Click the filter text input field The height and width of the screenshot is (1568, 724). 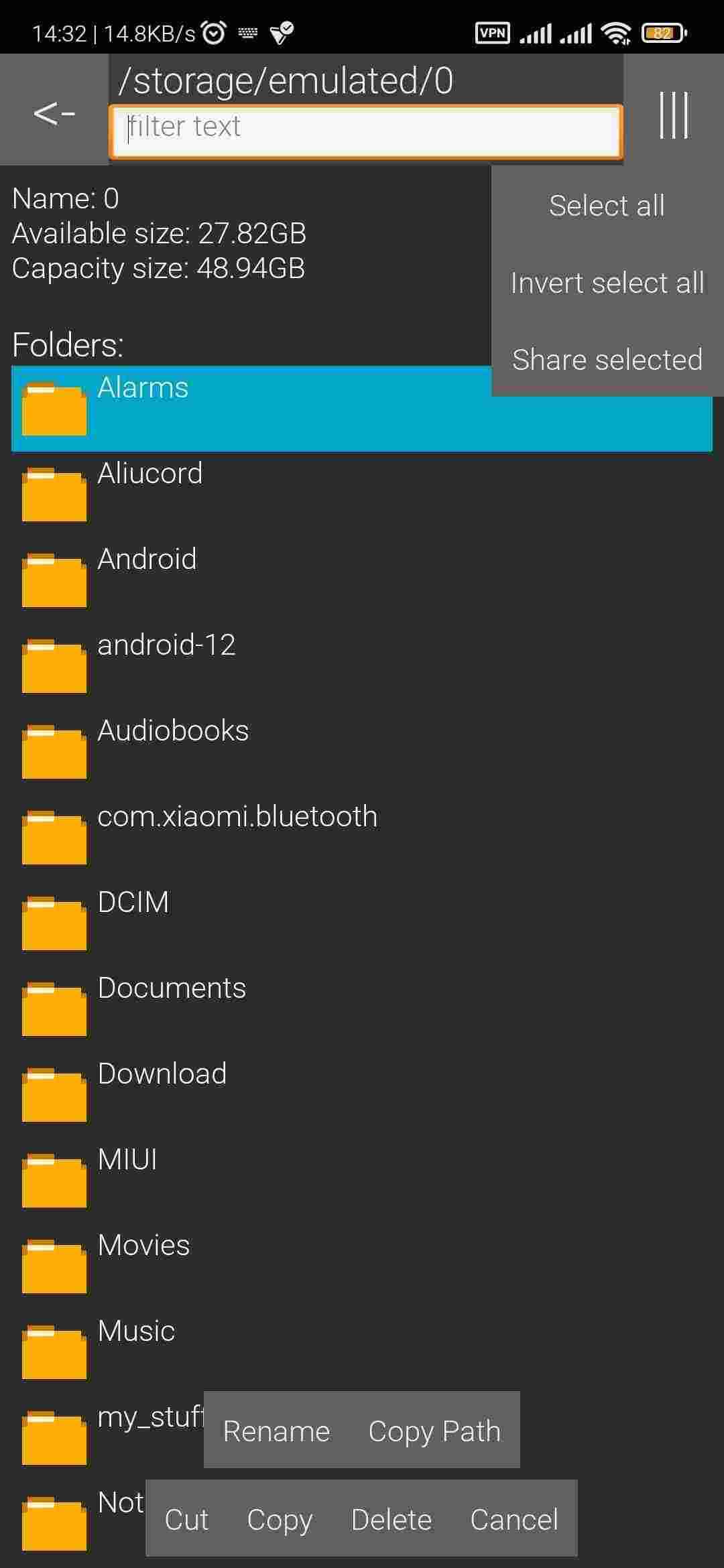[365, 129]
